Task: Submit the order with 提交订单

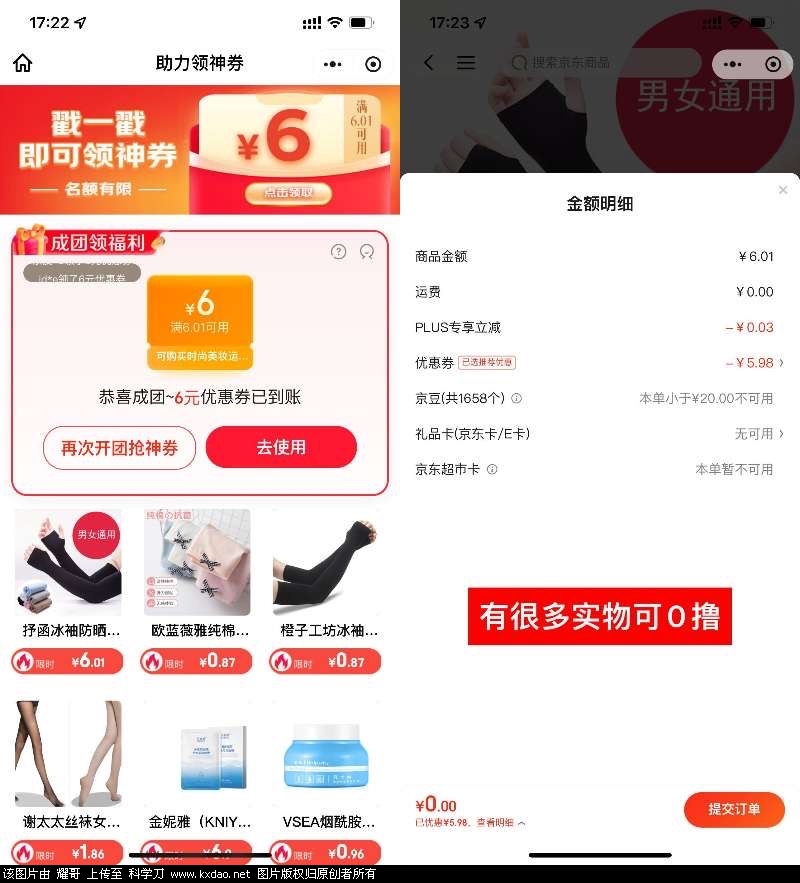Action: 734,809
